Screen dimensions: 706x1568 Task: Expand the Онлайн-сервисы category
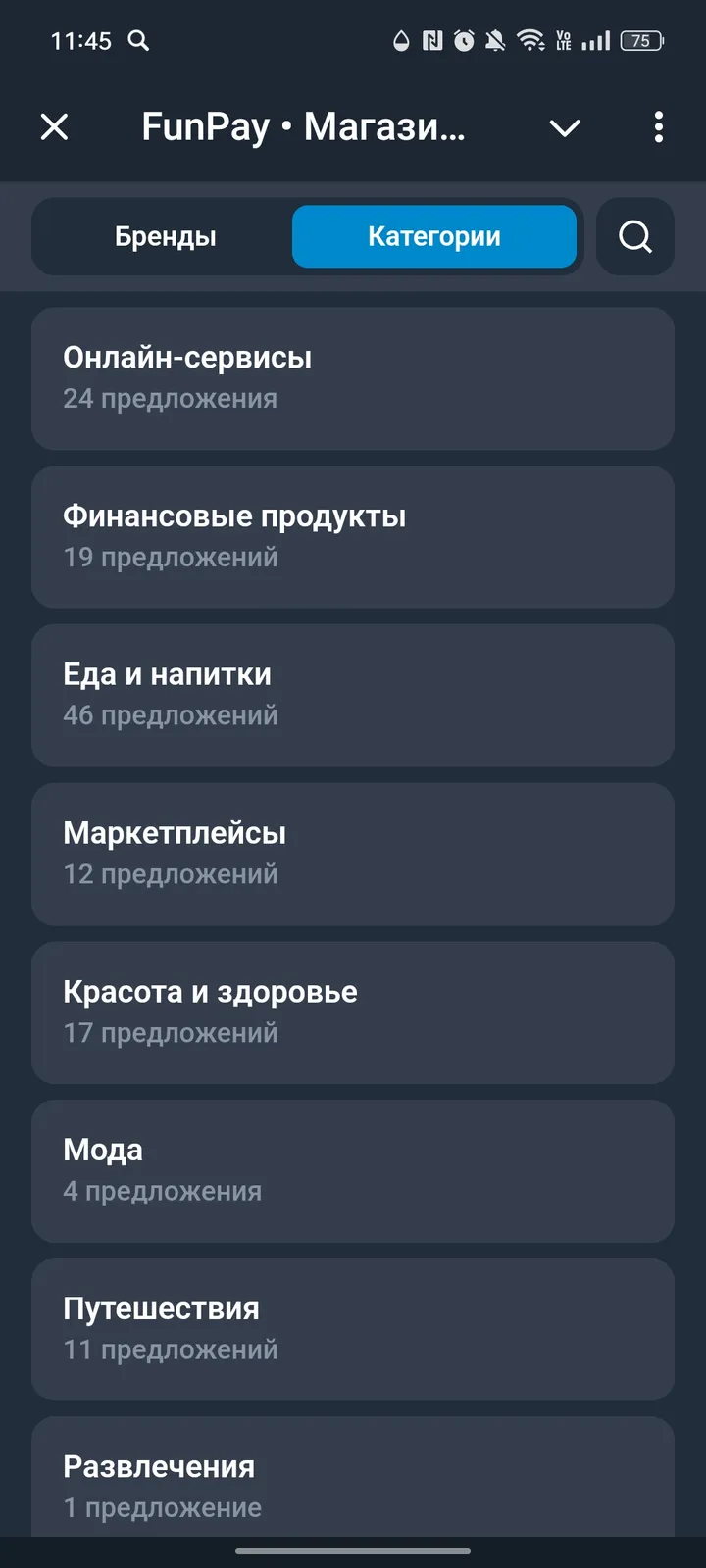coord(353,378)
